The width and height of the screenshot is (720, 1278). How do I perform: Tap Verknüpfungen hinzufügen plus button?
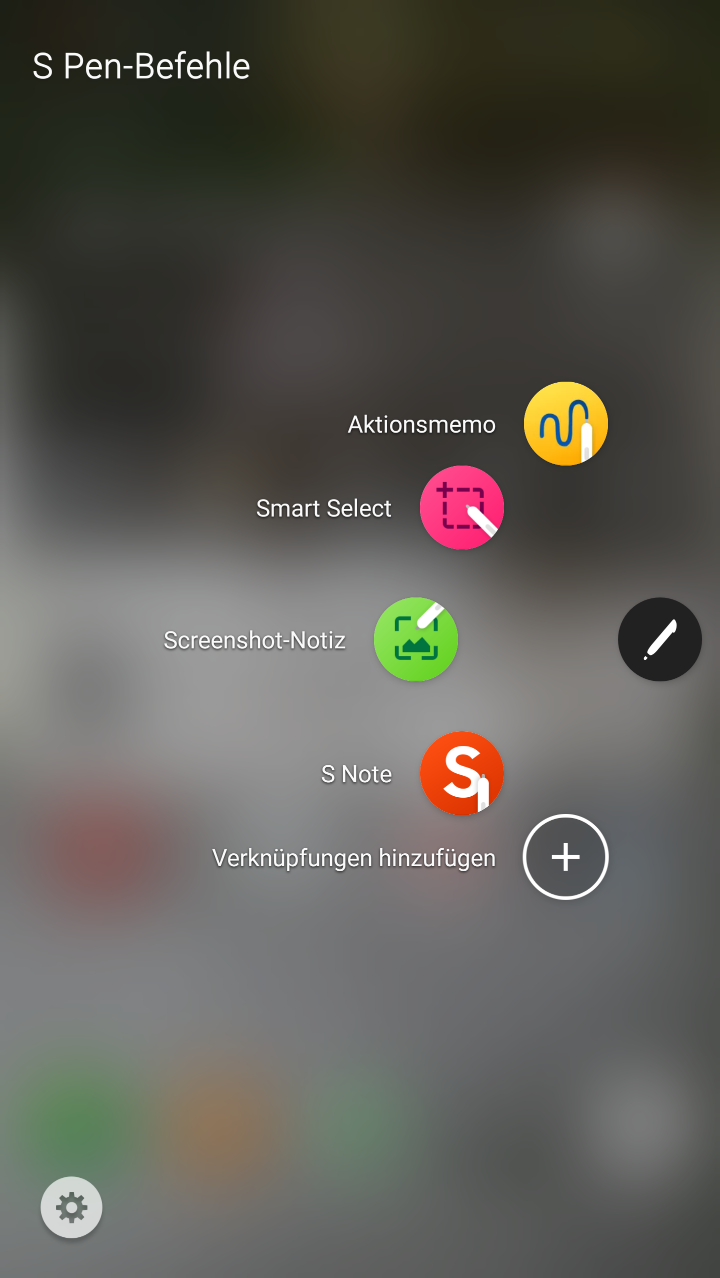(565, 857)
